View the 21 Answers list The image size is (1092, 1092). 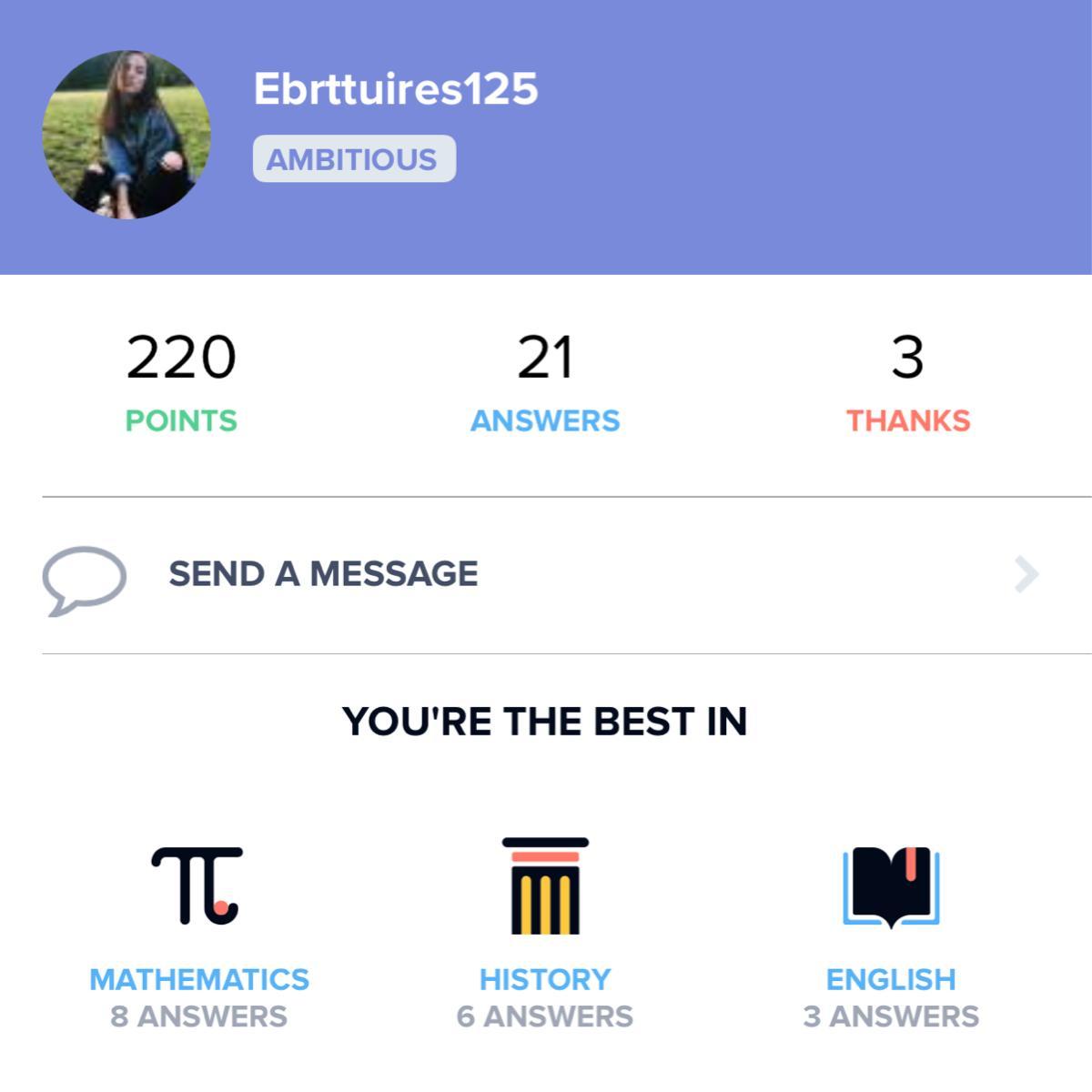pos(545,383)
